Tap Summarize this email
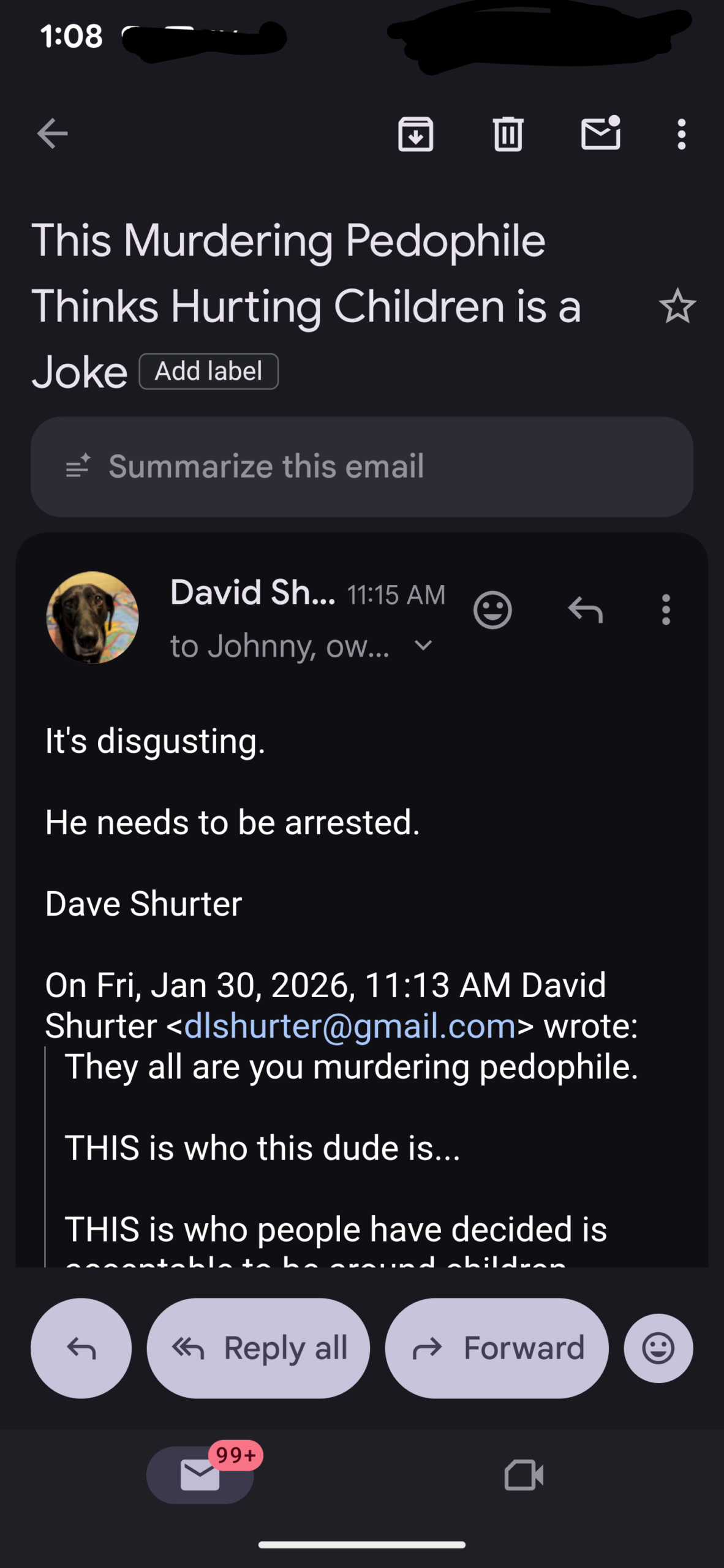This screenshot has height=1568, width=724. point(361,467)
